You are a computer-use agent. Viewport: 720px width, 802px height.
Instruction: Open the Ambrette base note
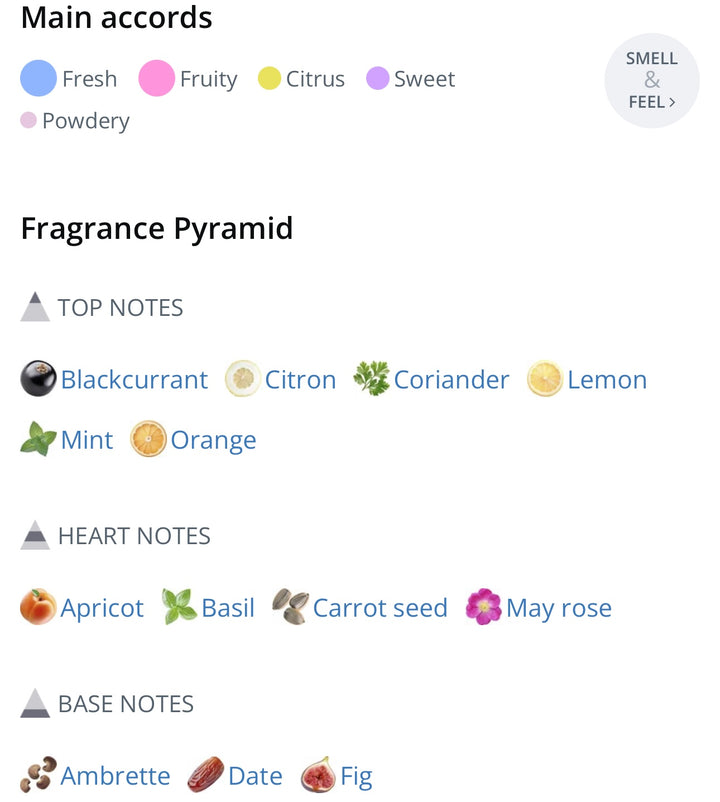click(x=115, y=776)
